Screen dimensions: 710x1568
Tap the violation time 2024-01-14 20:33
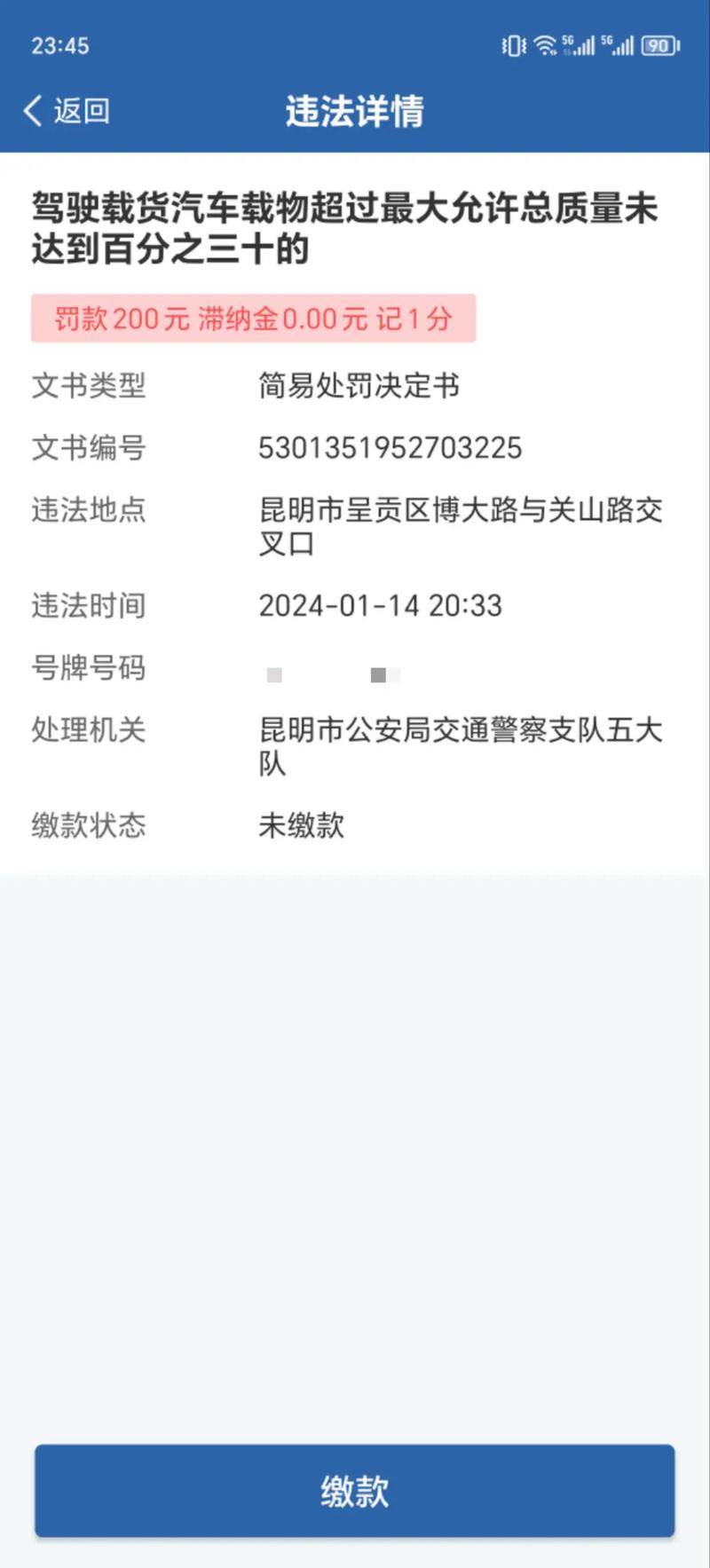click(380, 605)
